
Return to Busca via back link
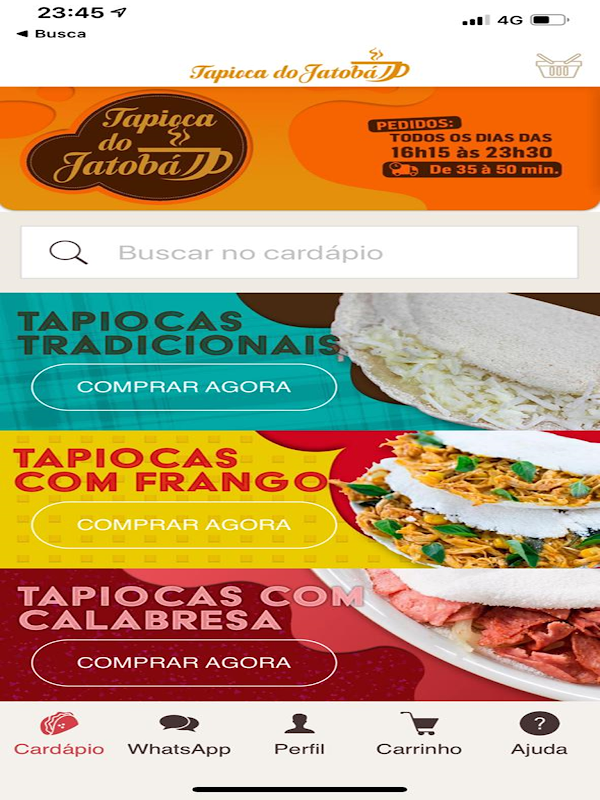click(52, 33)
